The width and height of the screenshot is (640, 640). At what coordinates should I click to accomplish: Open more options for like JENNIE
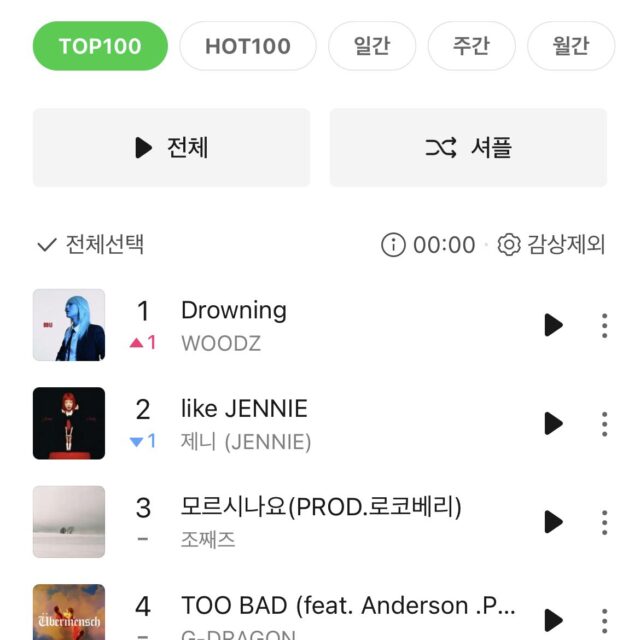(x=604, y=423)
